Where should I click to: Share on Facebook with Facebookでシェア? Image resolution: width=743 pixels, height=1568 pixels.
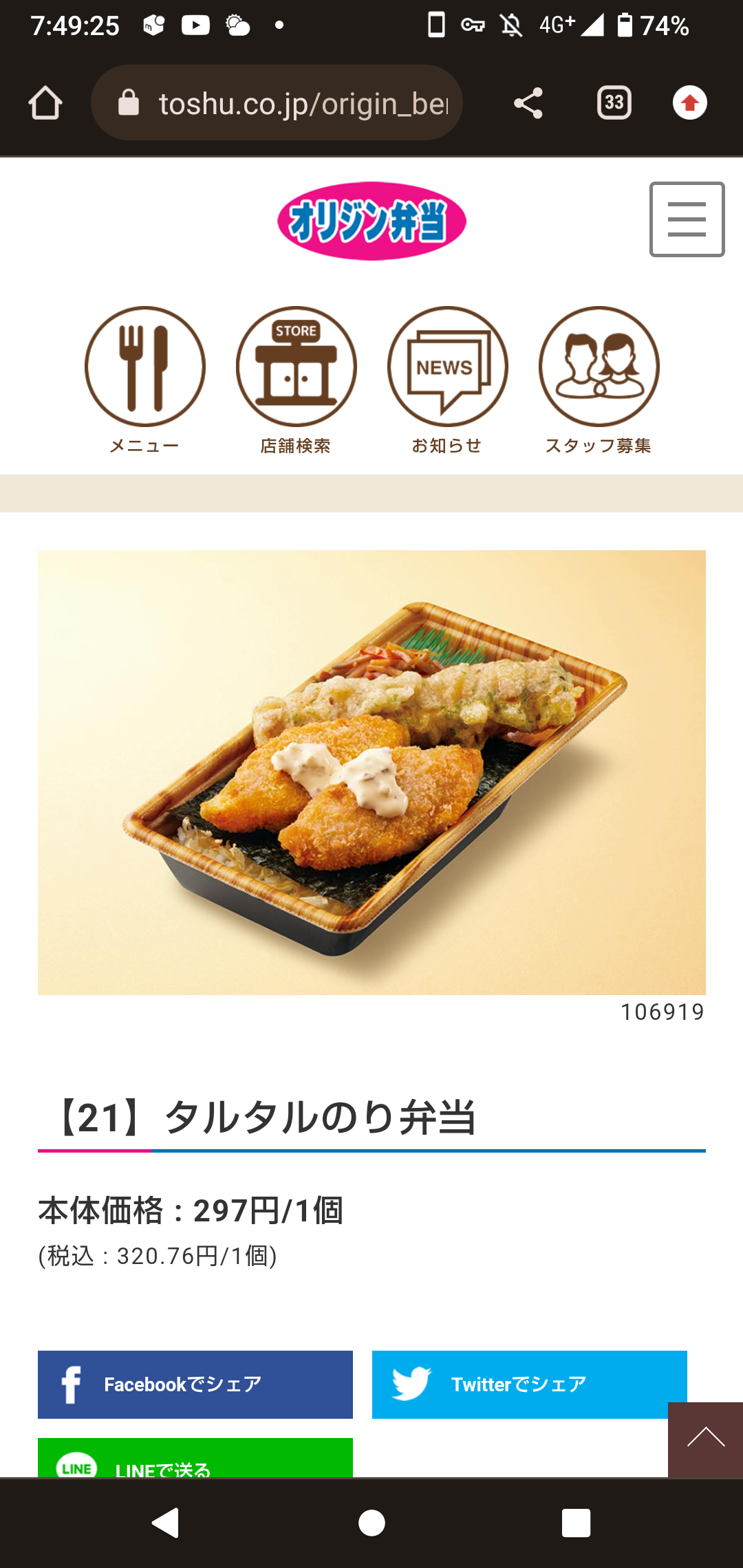(x=195, y=1384)
